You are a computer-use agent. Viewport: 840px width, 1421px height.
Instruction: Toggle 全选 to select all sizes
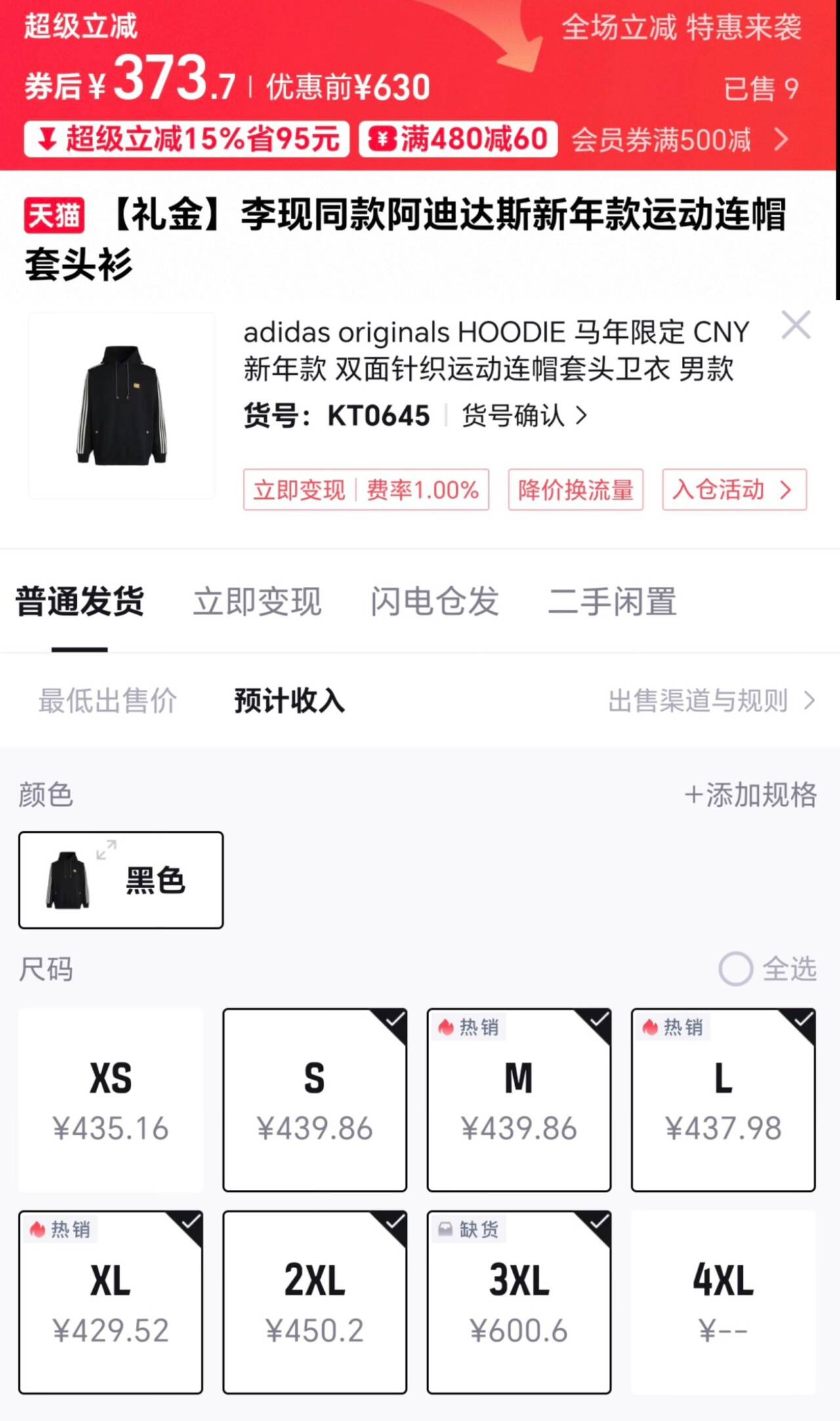pos(767,969)
